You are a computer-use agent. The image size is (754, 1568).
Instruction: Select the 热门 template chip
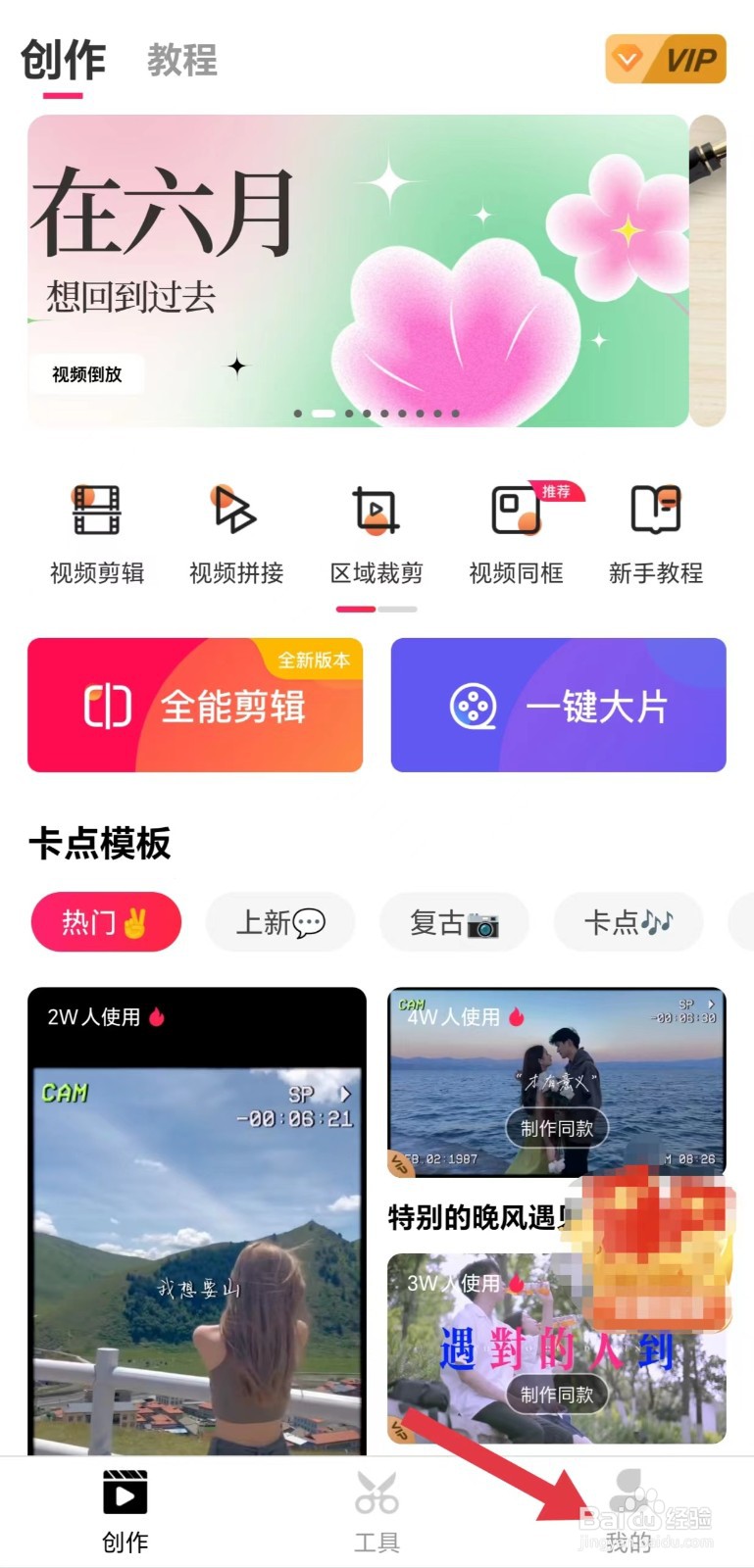tap(107, 922)
